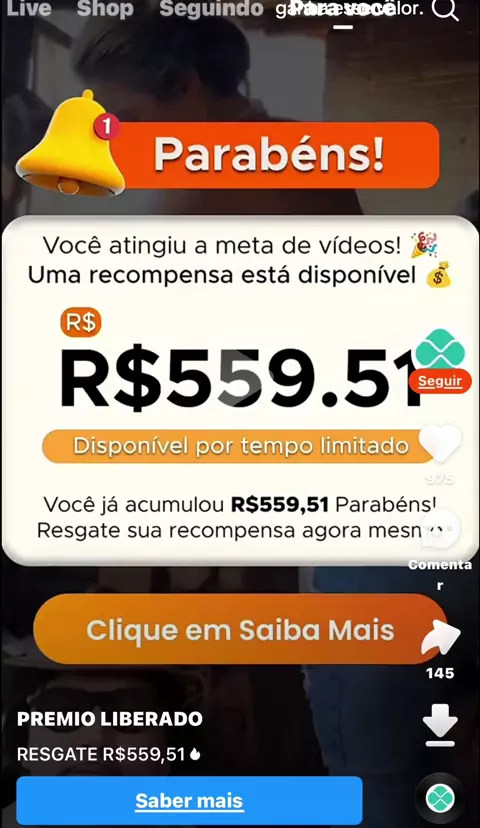
Task: Download the video with the download icon
Action: [440, 724]
